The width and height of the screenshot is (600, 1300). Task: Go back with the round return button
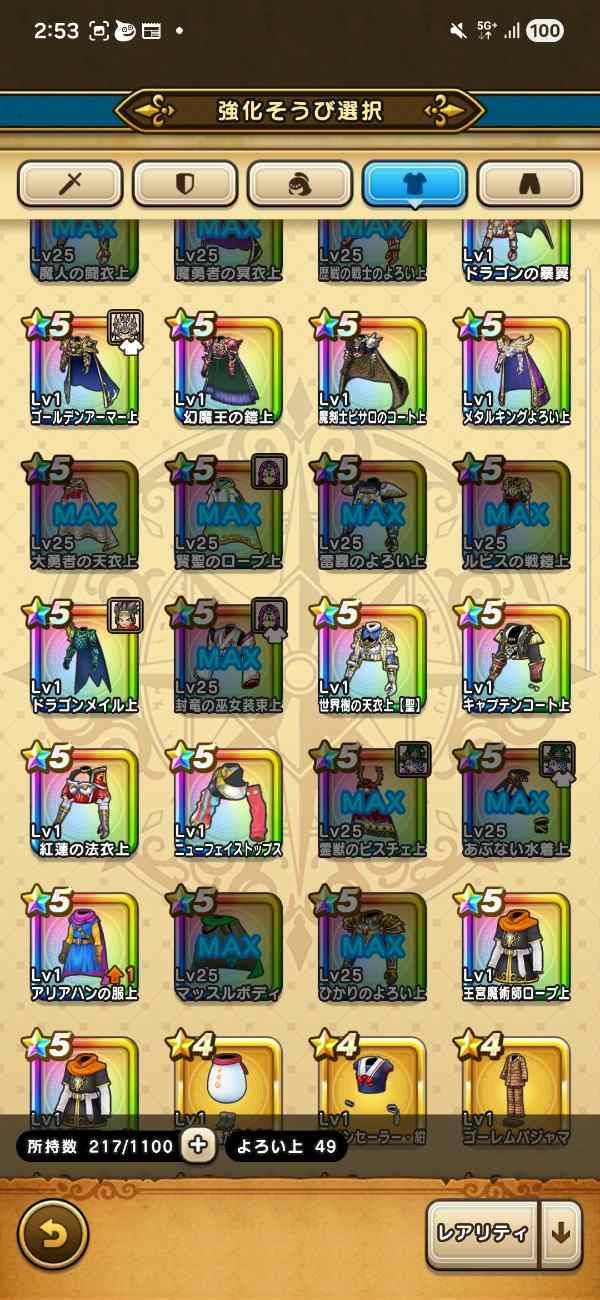(x=53, y=1233)
